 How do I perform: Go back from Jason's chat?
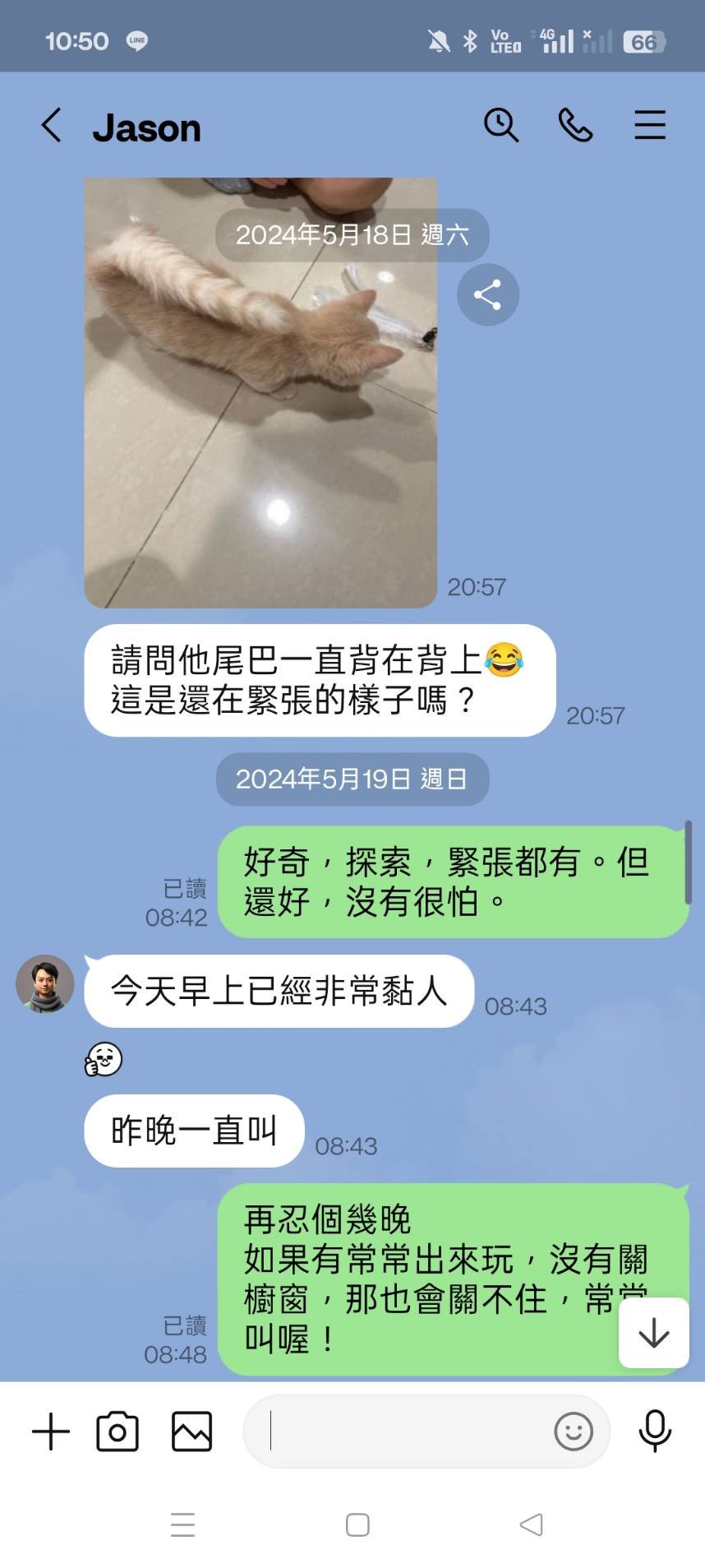click(x=51, y=126)
